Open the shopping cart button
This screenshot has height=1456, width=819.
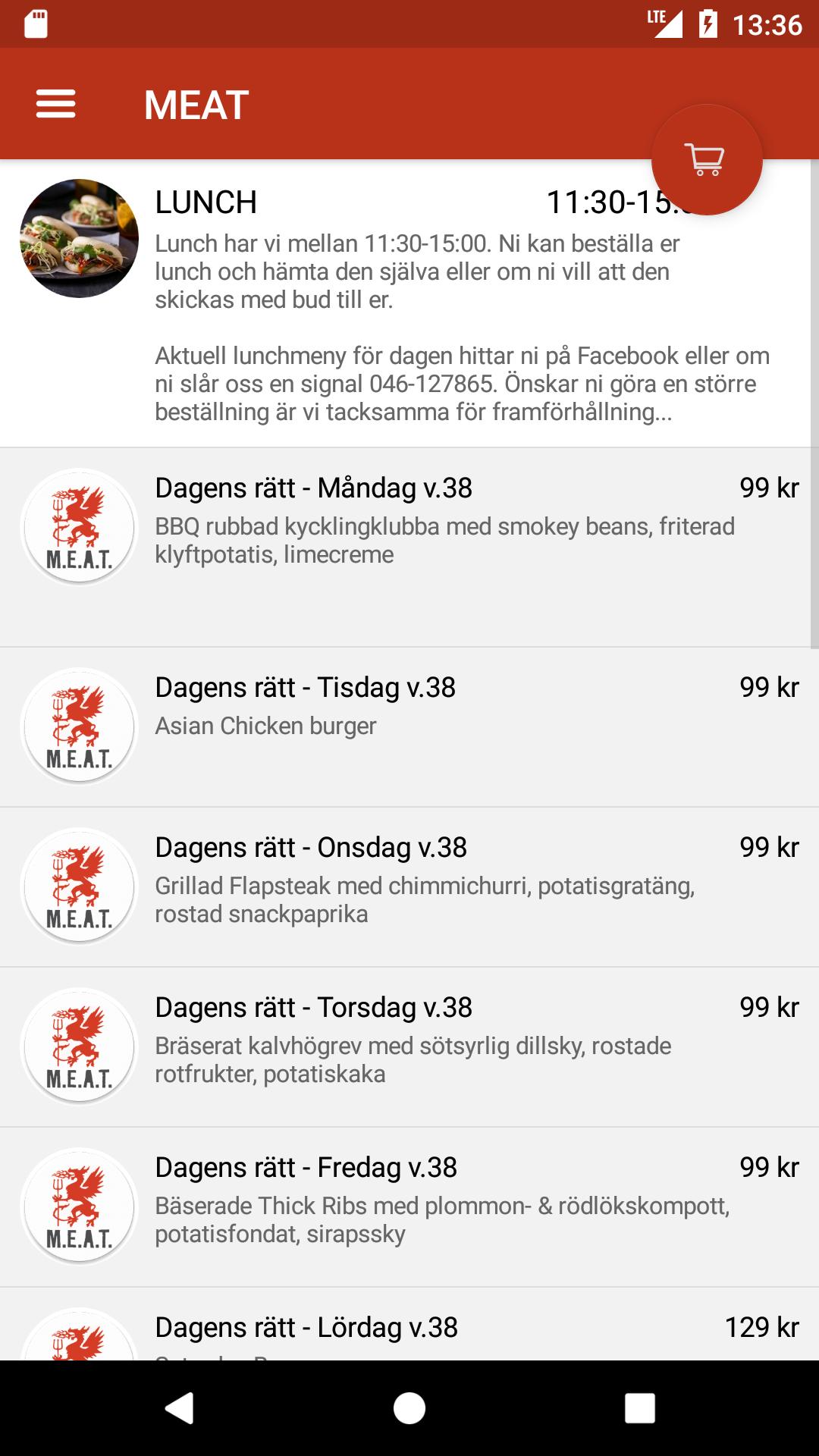pos(706,160)
